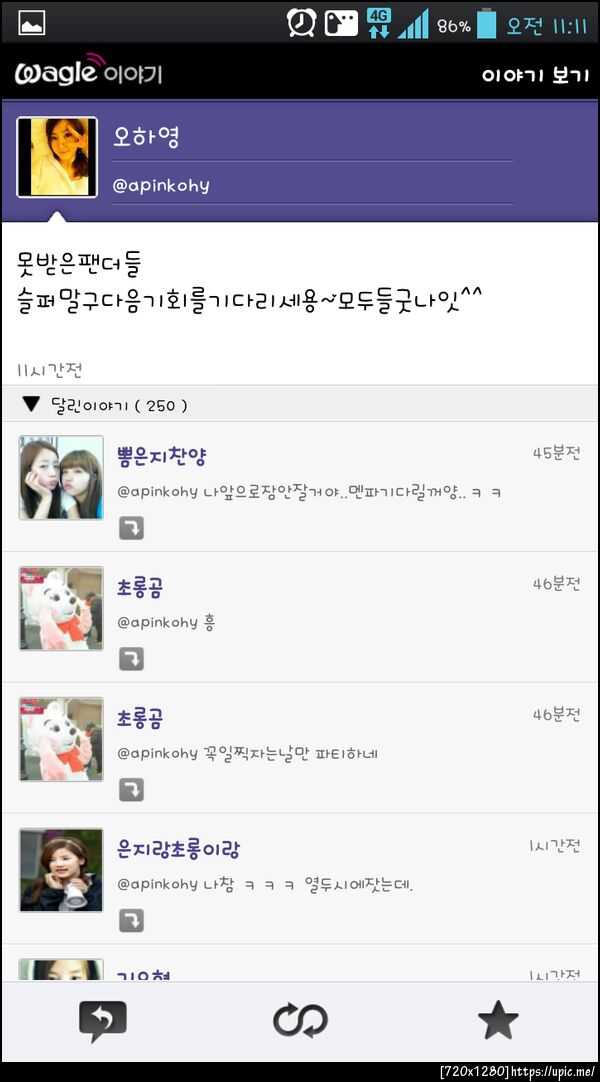Image resolution: width=600 pixels, height=1082 pixels.
Task: Open 오하영's profile picture
Action: point(57,157)
